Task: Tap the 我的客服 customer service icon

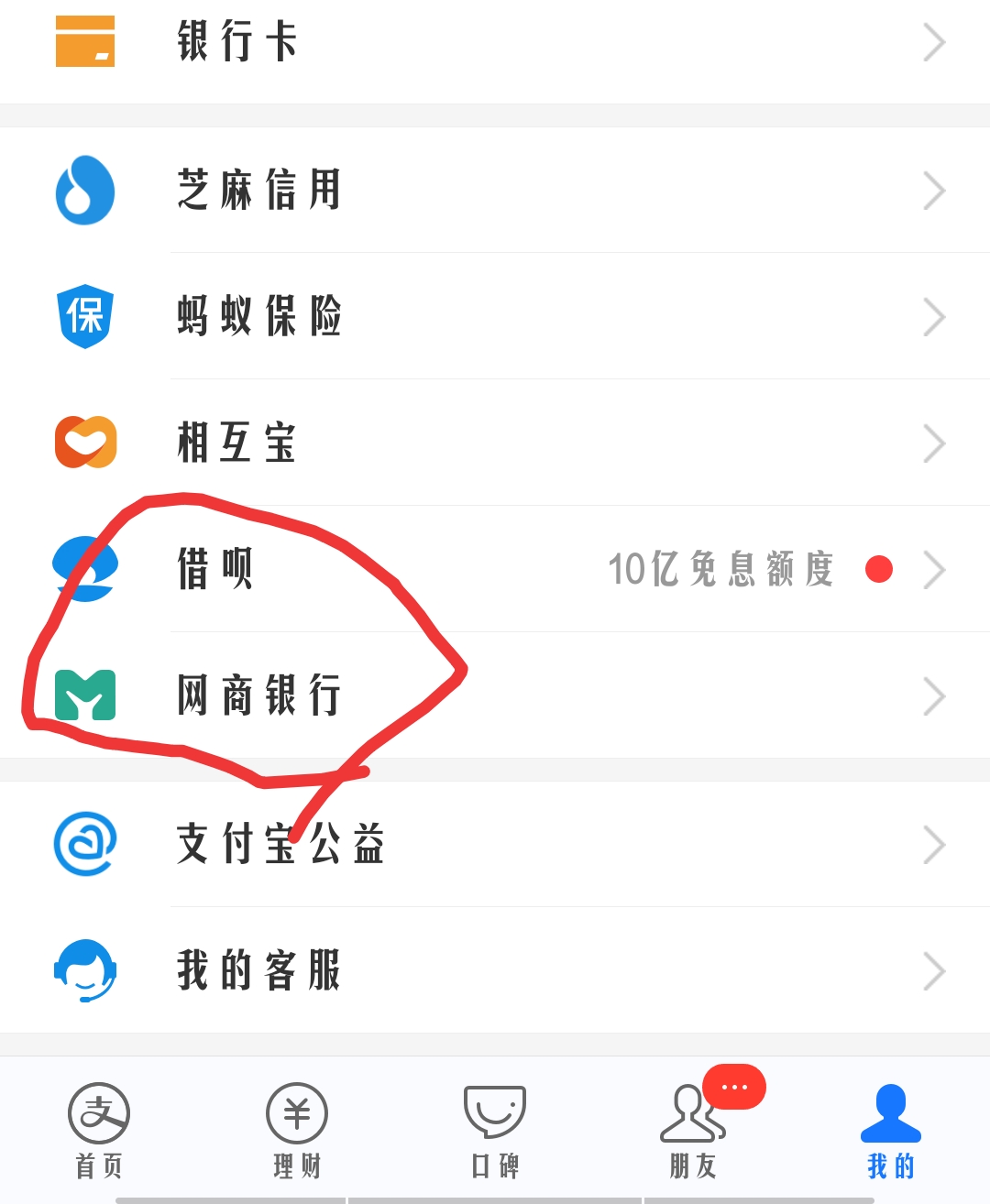Action: tap(84, 971)
